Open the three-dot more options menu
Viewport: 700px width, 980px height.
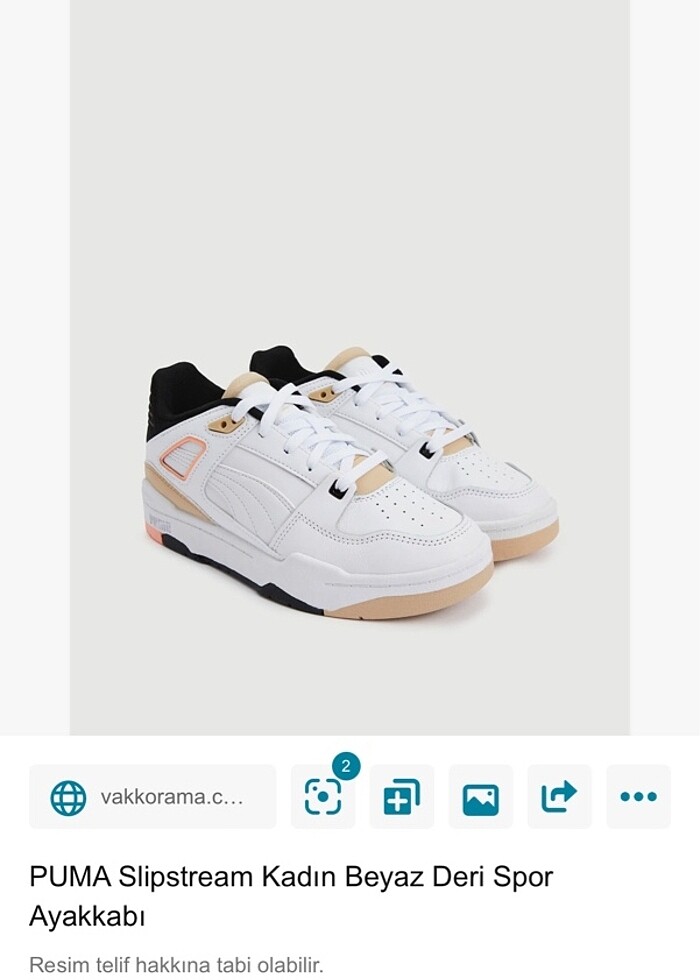coord(638,797)
